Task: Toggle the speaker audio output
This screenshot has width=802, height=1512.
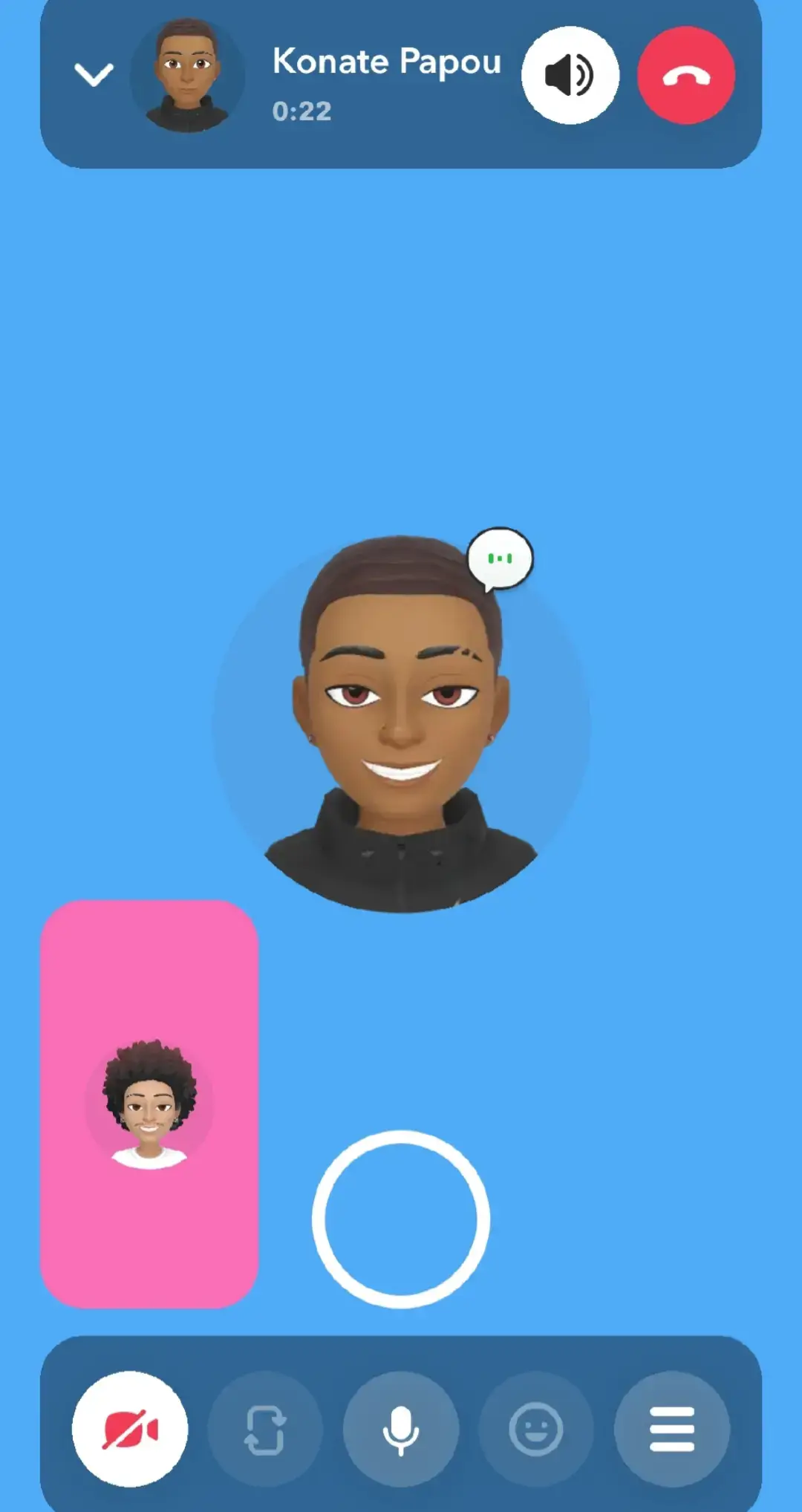Action: 570,75
